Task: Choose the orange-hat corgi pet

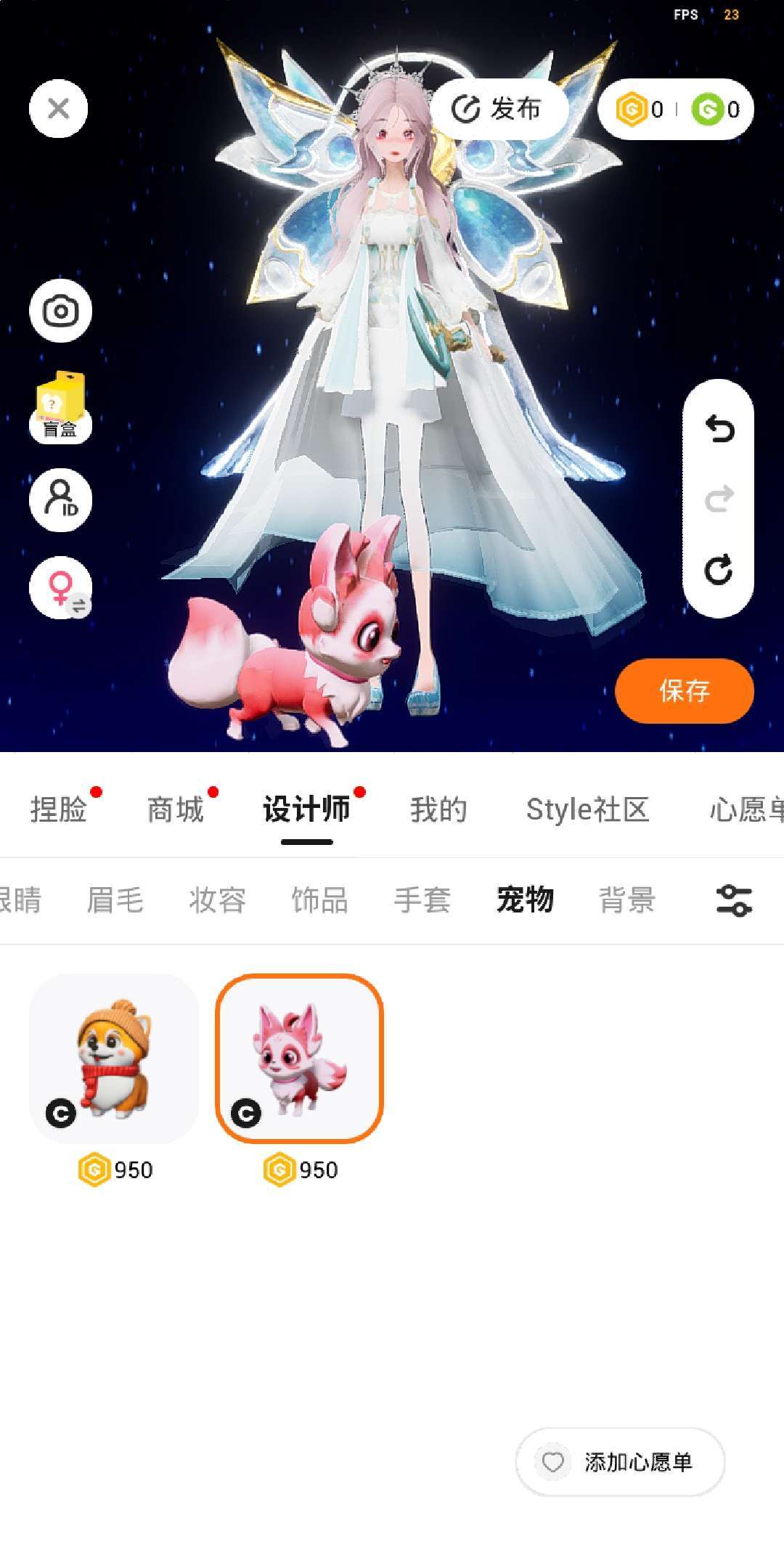Action: (x=114, y=1058)
